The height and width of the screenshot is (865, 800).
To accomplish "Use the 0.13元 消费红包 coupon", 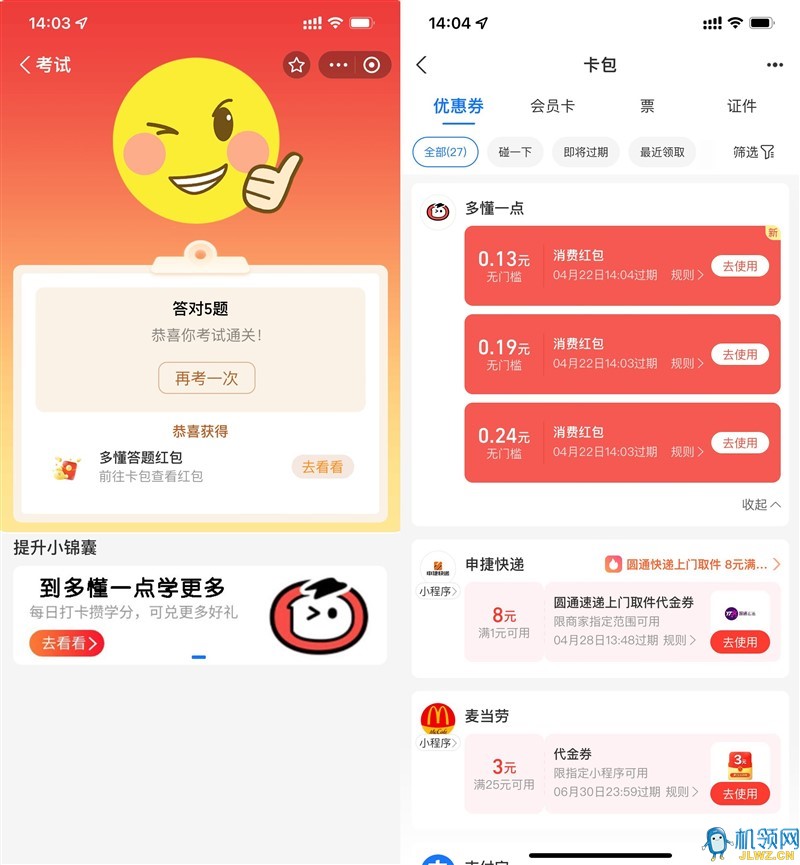I will click(739, 267).
